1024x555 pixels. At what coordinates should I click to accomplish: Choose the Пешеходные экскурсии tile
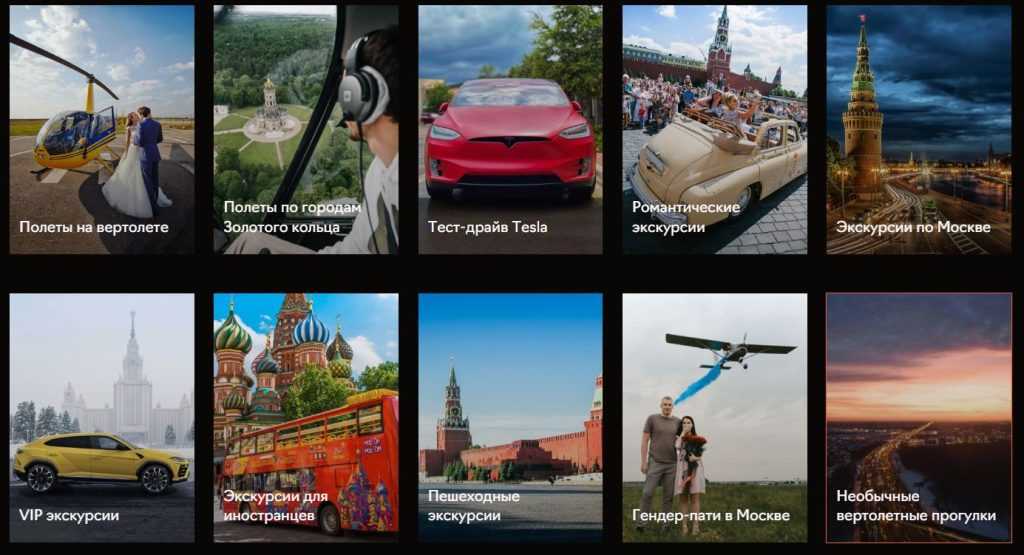coord(510,417)
